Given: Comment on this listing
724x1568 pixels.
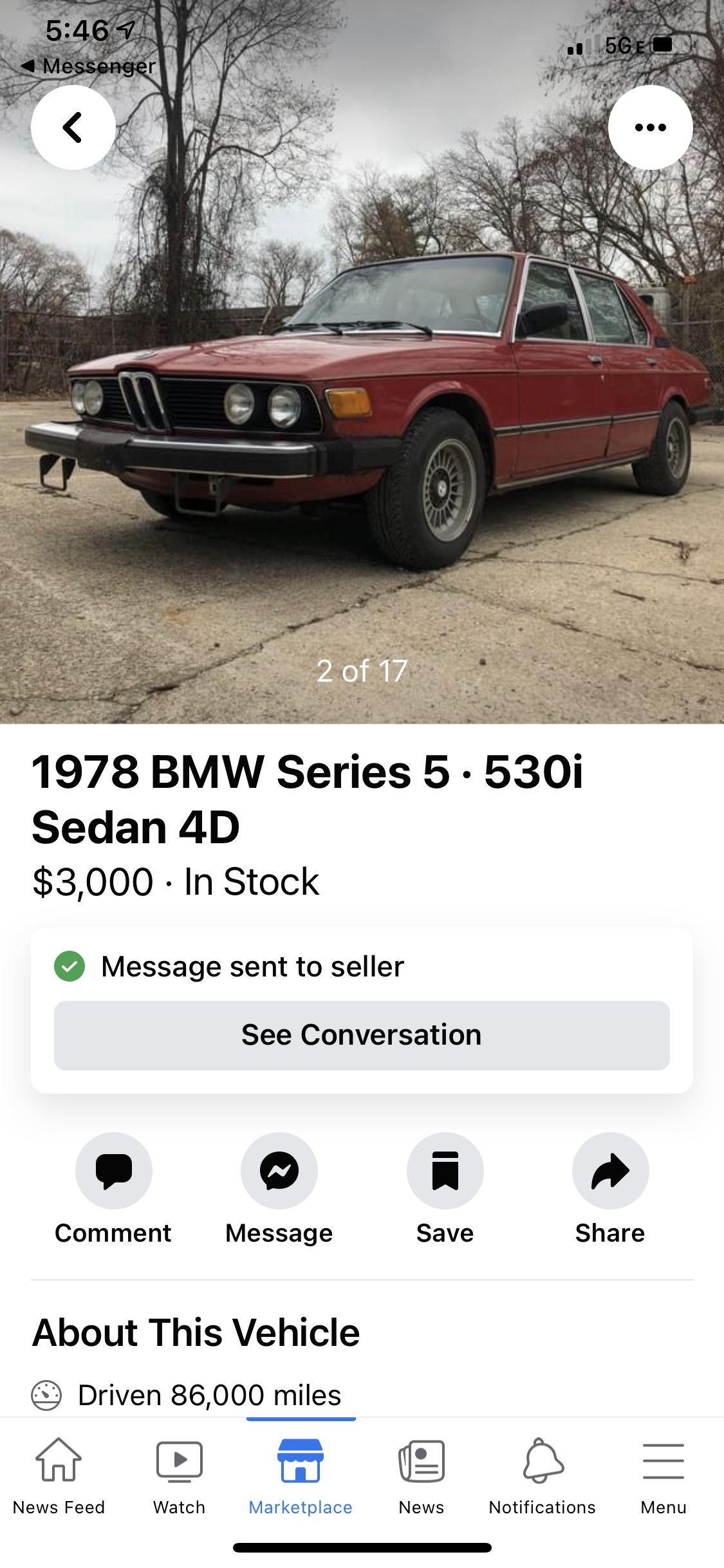Looking at the screenshot, I should [113, 1188].
